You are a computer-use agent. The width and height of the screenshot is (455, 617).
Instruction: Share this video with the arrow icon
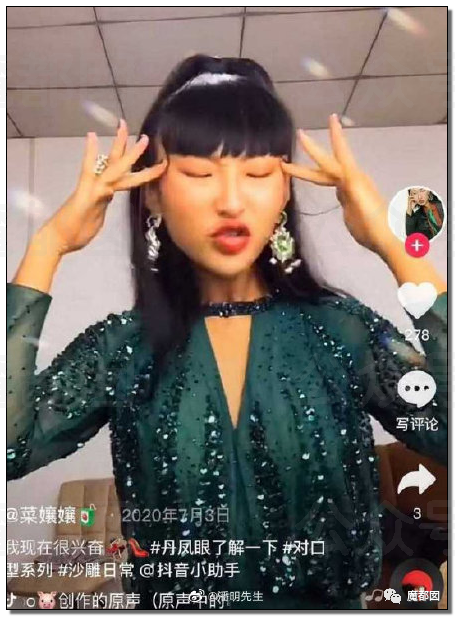click(x=417, y=480)
